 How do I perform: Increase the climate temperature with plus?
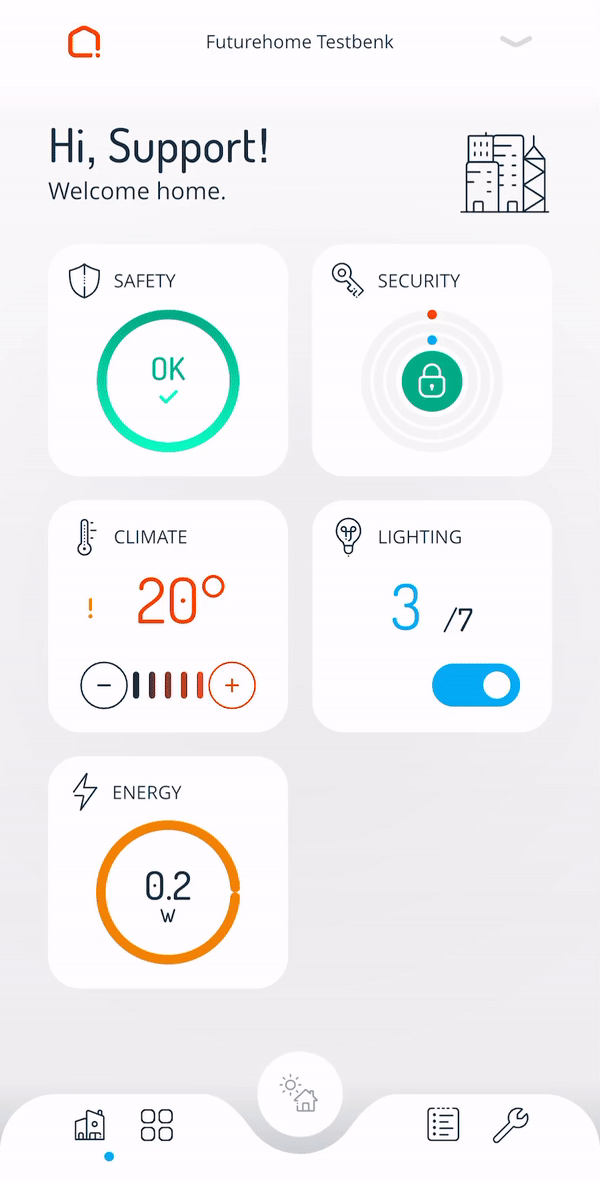pos(232,685)
